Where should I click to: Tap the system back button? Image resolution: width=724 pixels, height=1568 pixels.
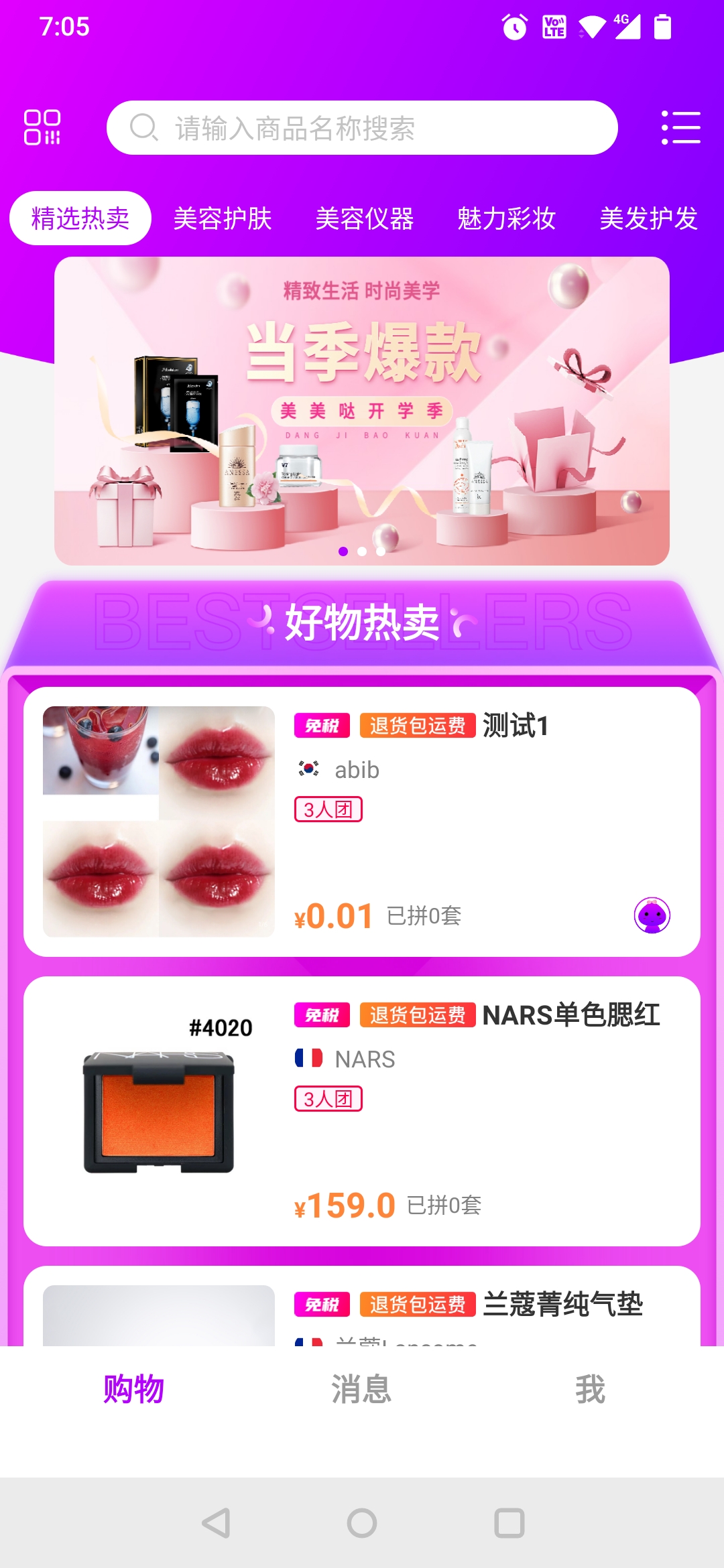(x=216, y=1523)
